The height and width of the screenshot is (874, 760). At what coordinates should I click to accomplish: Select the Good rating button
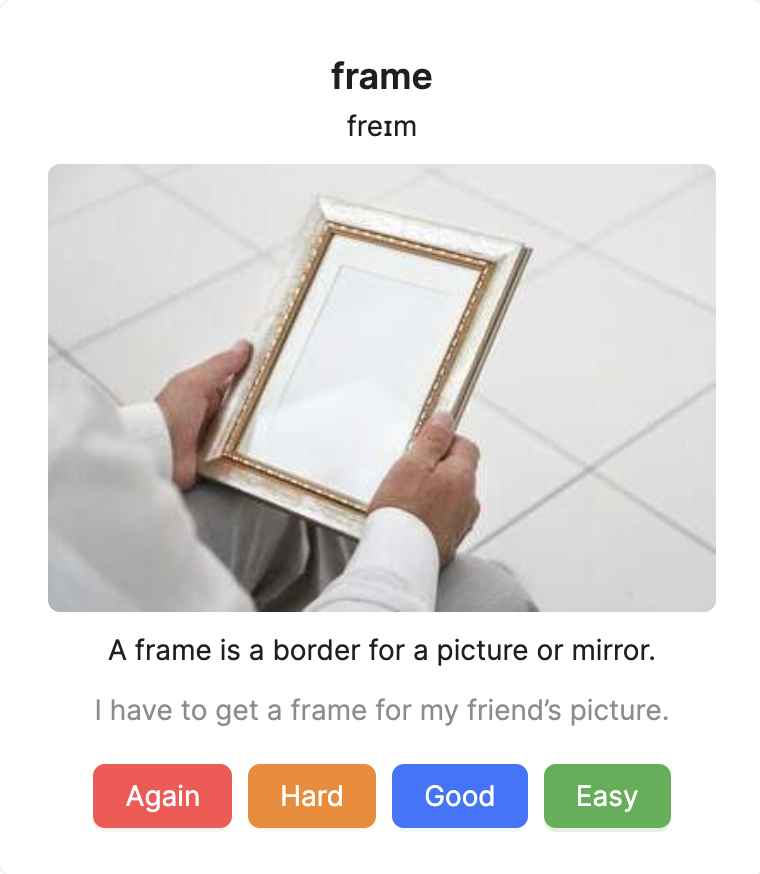[x=459, y=796]
